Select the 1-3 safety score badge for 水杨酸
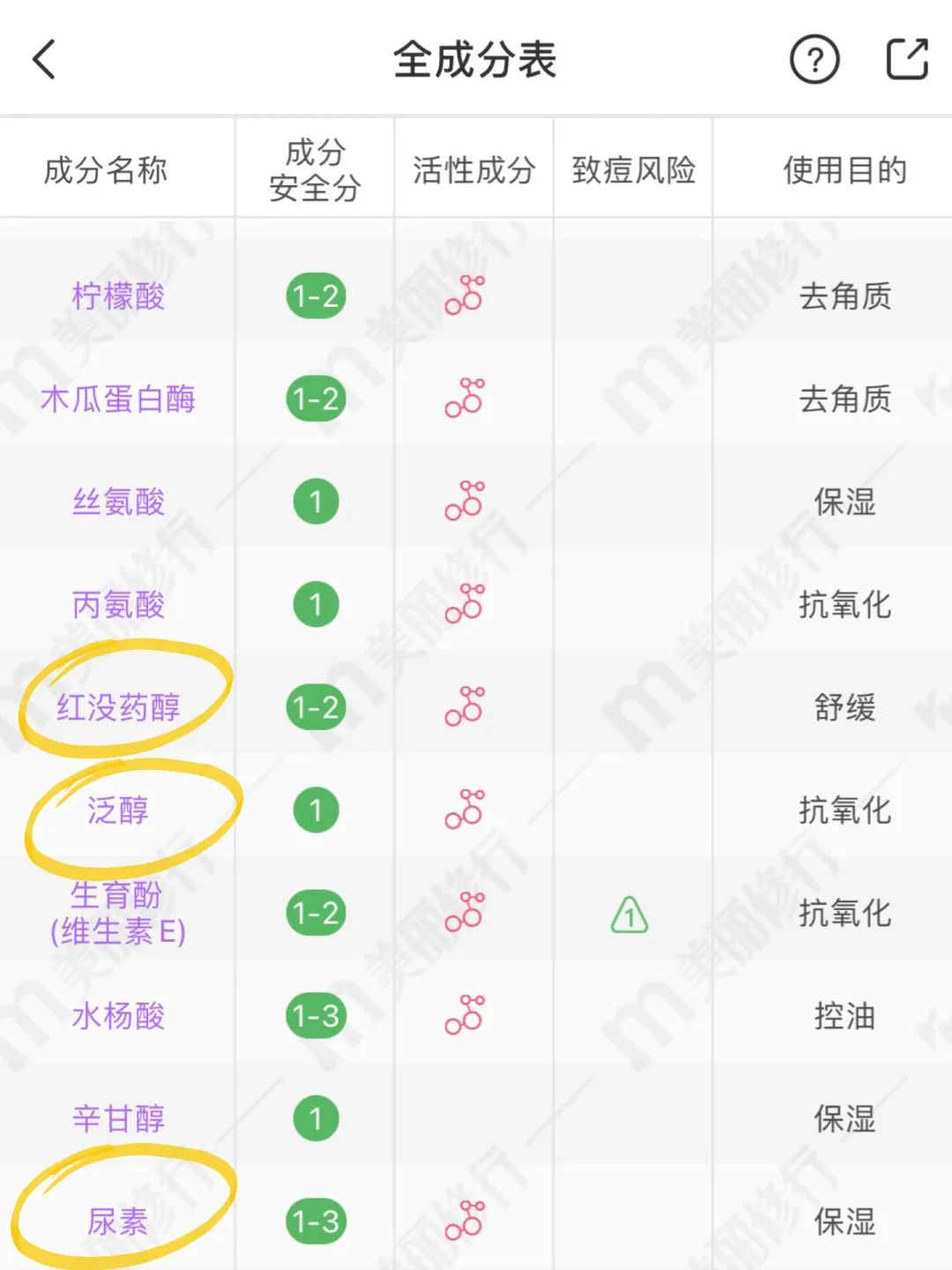Screen dimensions: 952x1270 click(x=315, y=1015)
